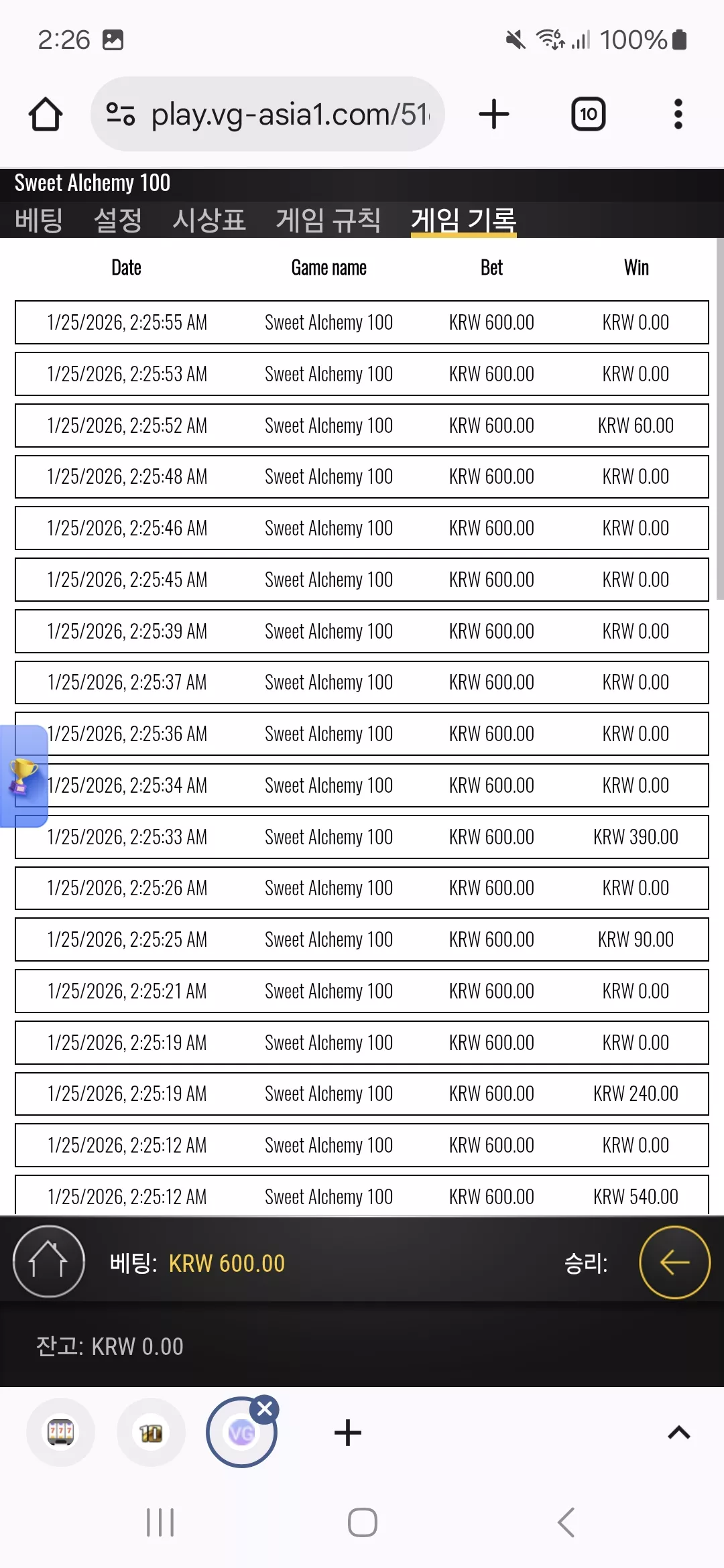Screen dimensions: 724x1568
Task: Switch to the 게임 규칙 tab
Action: coord(328,220)
